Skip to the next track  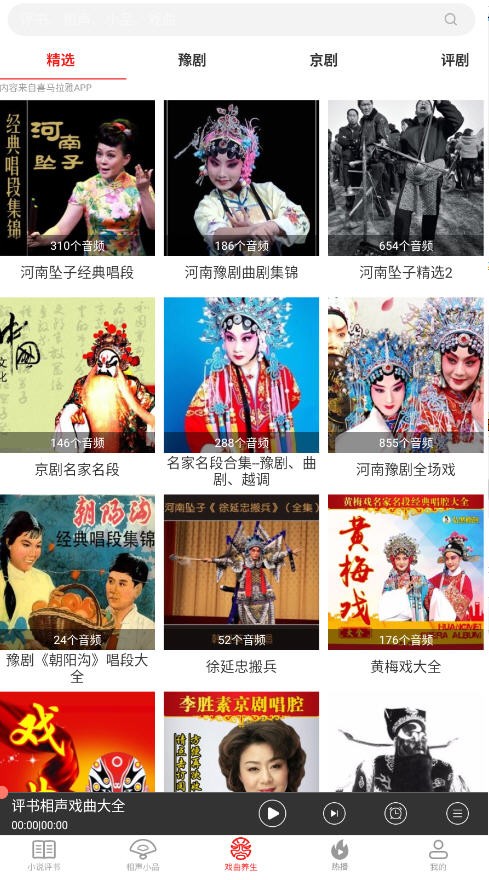tap(335, 813)
